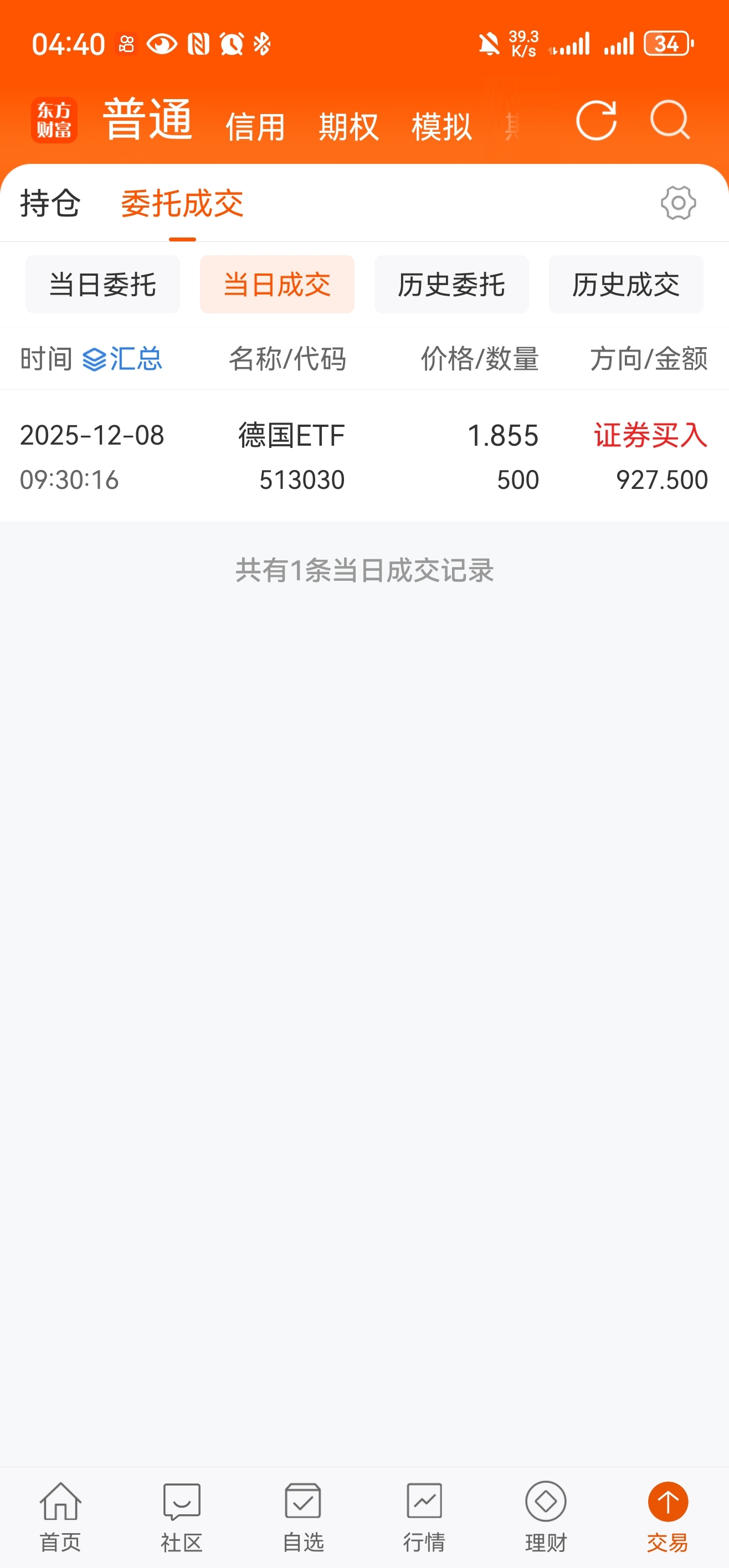Select the 当日成交 filter

tap(277, 284)
